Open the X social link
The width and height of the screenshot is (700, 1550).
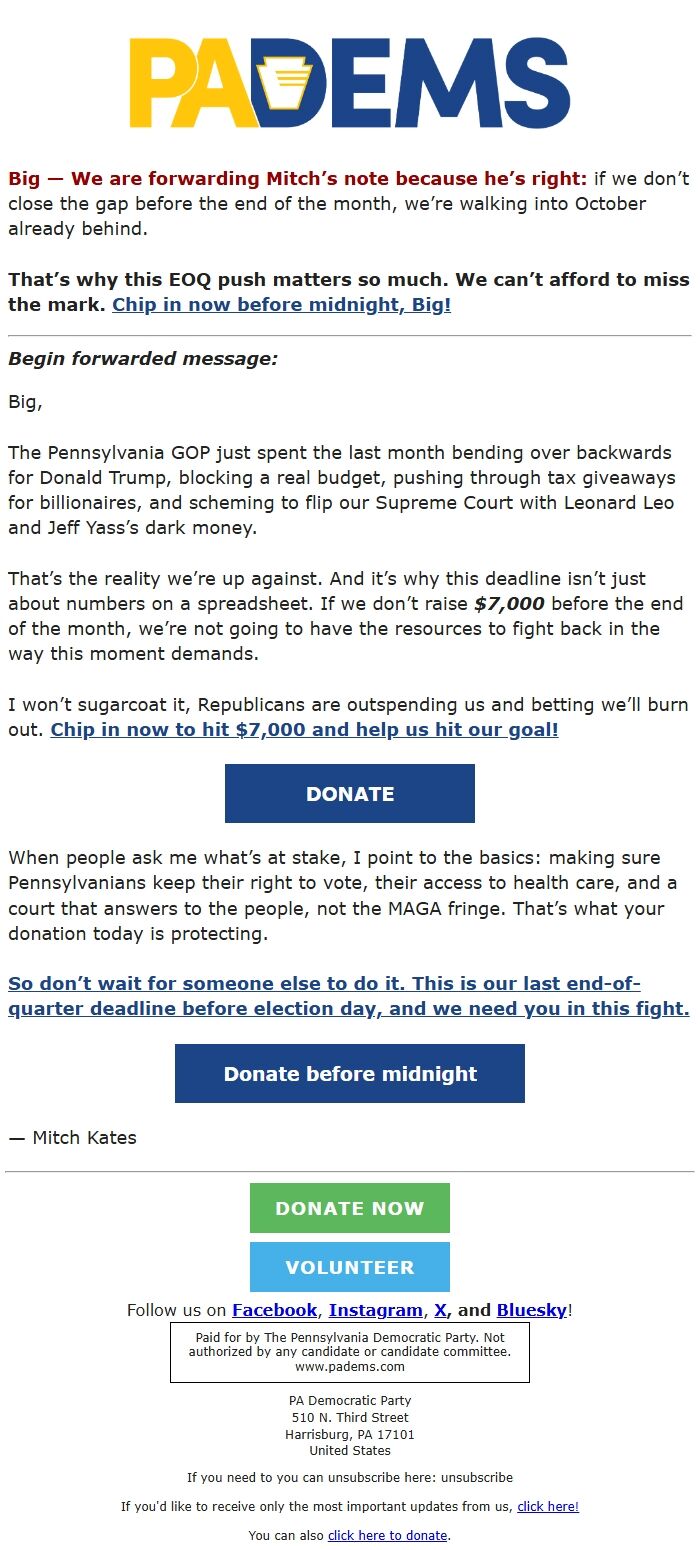(x=441, y=1310)
